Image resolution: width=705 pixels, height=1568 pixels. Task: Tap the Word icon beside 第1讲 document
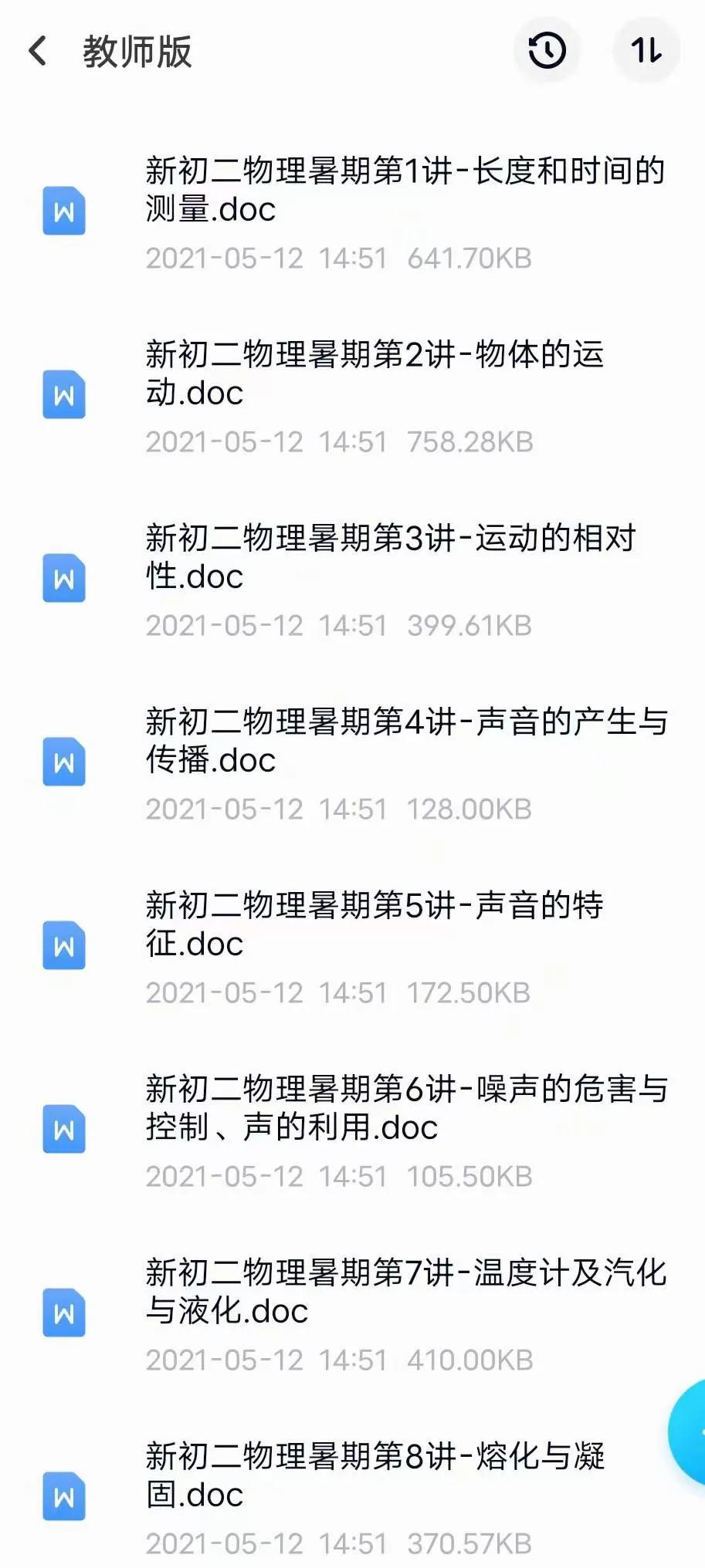(x=64, y=211)
